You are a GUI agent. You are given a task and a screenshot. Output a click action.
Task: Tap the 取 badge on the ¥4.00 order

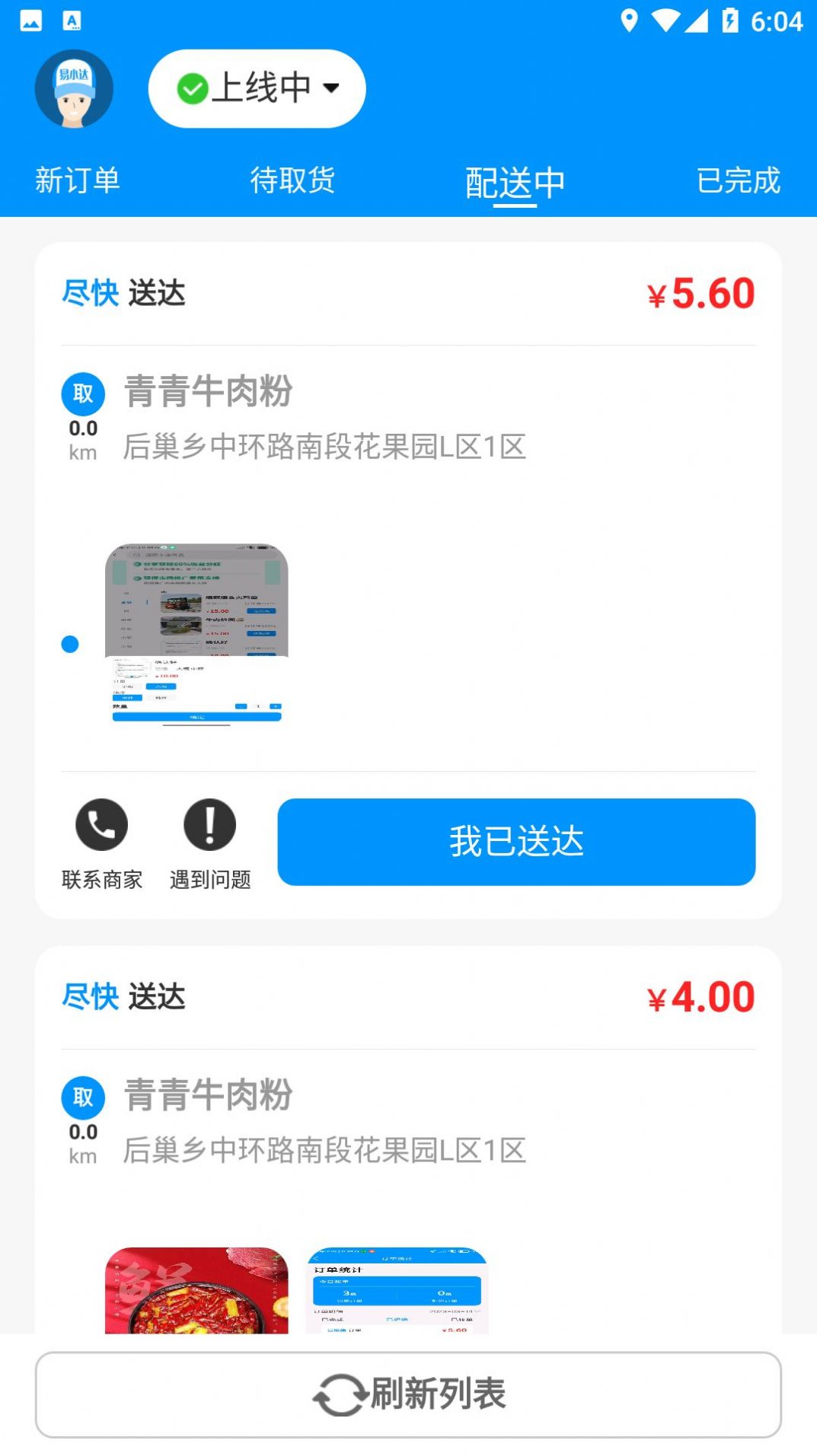coord(82,1098)
